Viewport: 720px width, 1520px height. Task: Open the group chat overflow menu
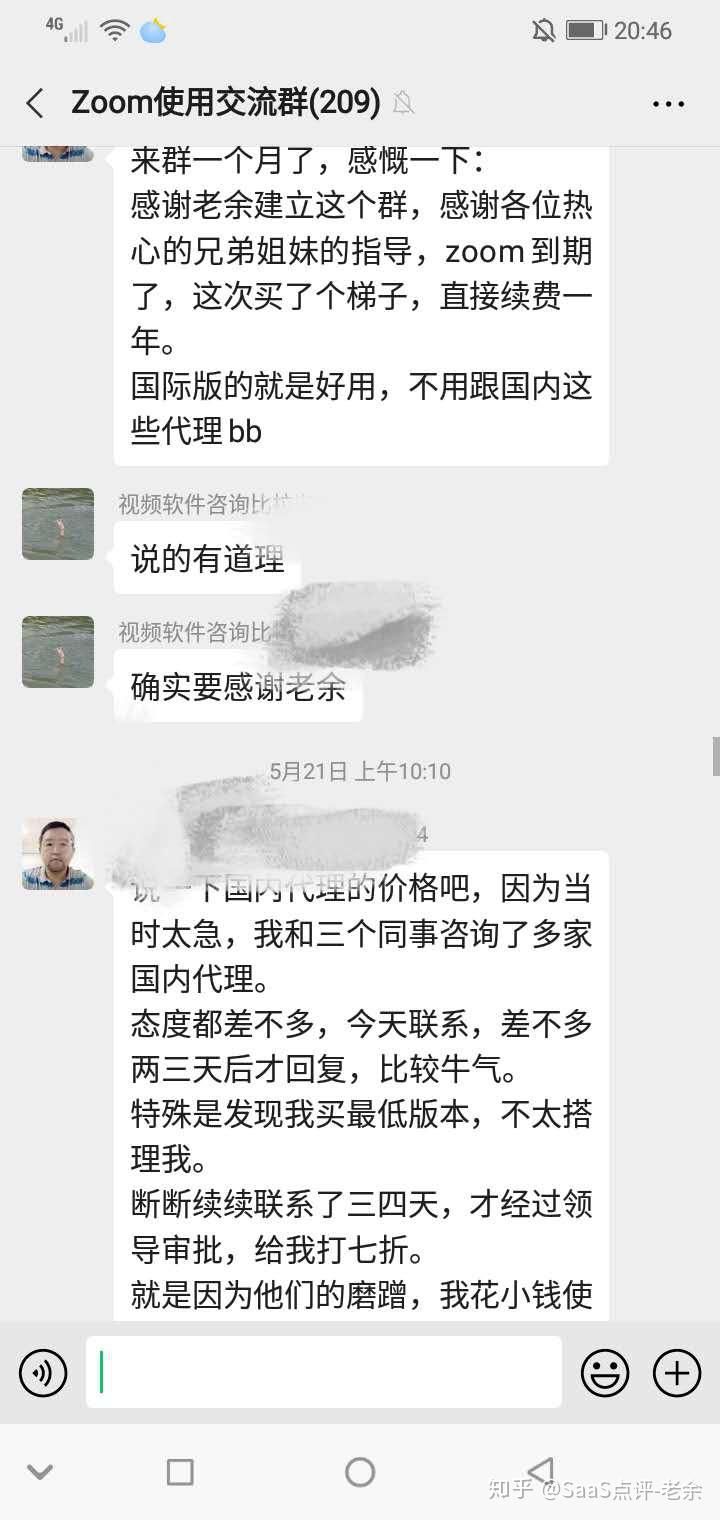(668, 103)
